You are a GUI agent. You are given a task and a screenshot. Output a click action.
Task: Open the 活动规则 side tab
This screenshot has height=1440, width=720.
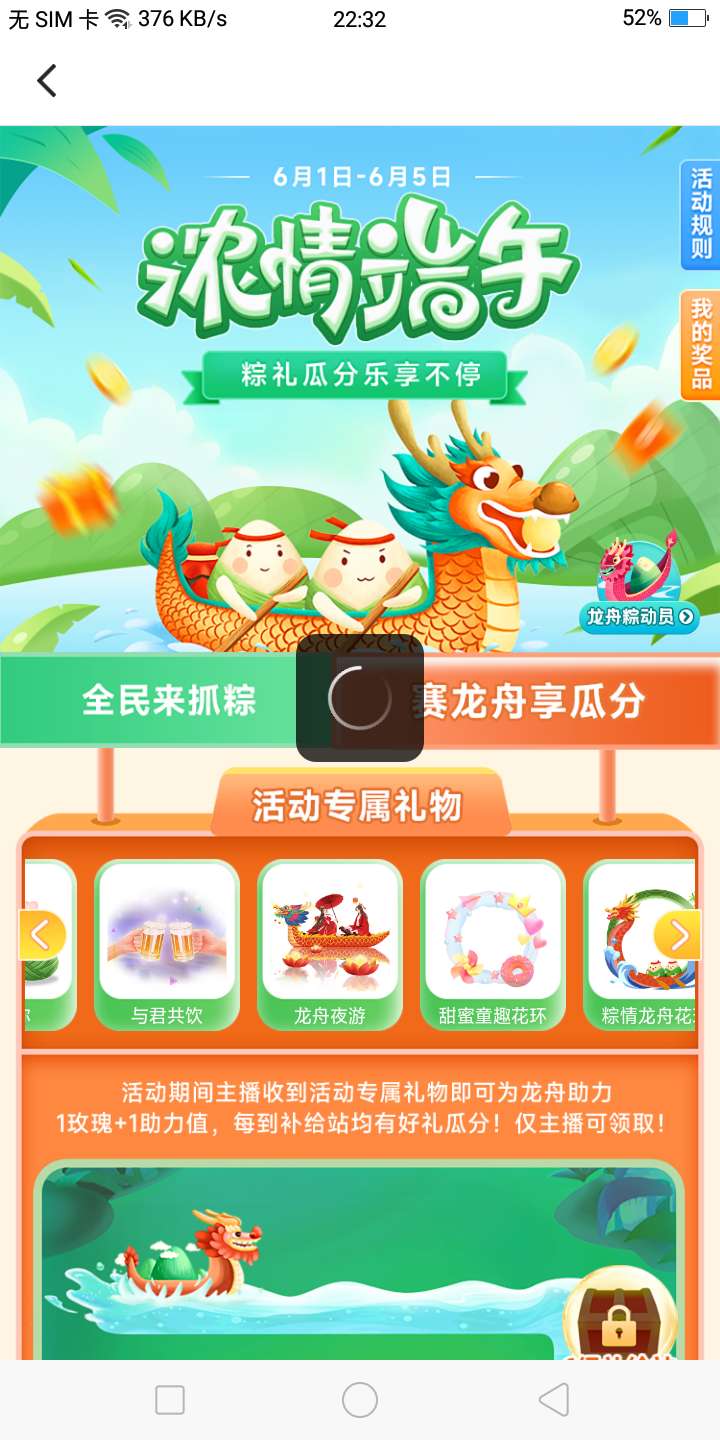point(701,214)
